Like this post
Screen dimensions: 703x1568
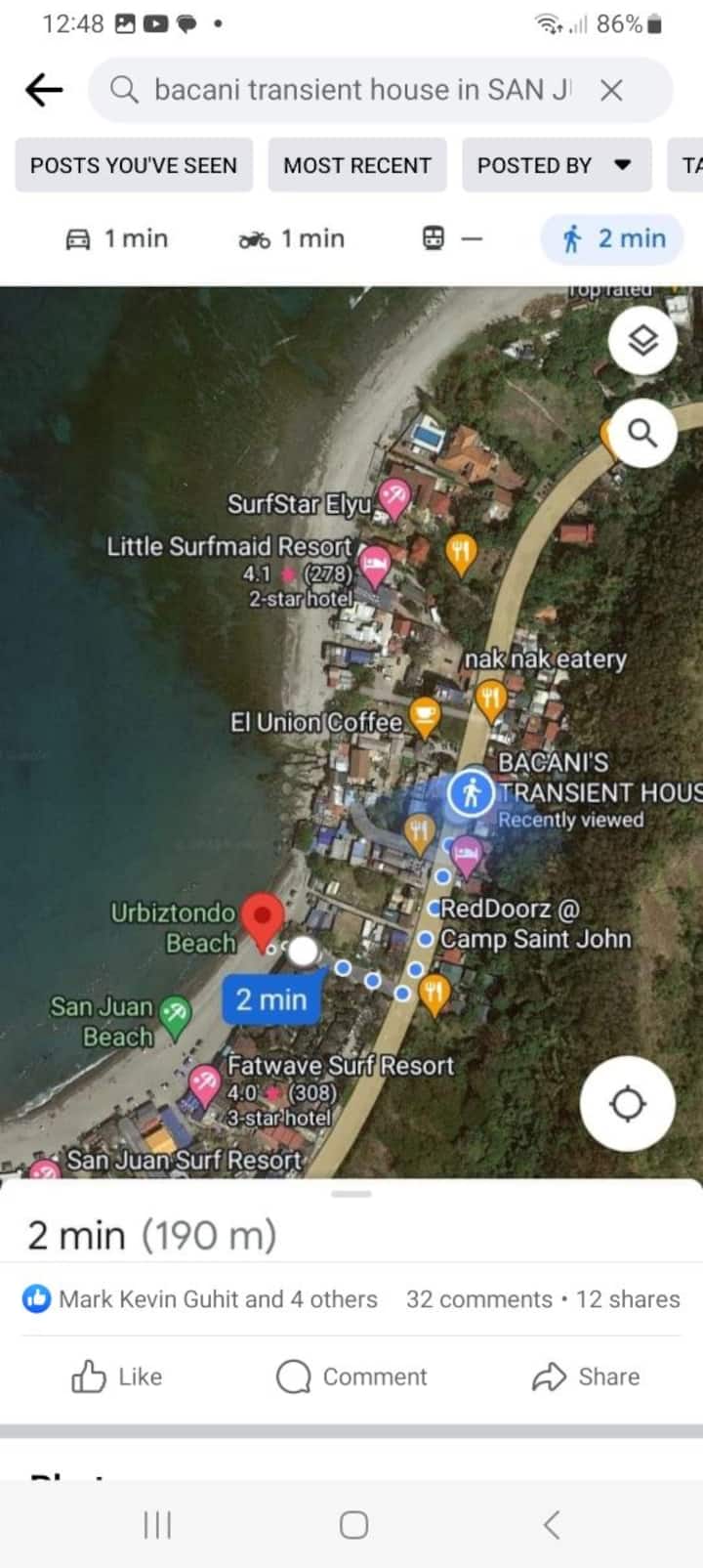(x=117, y=1377)
